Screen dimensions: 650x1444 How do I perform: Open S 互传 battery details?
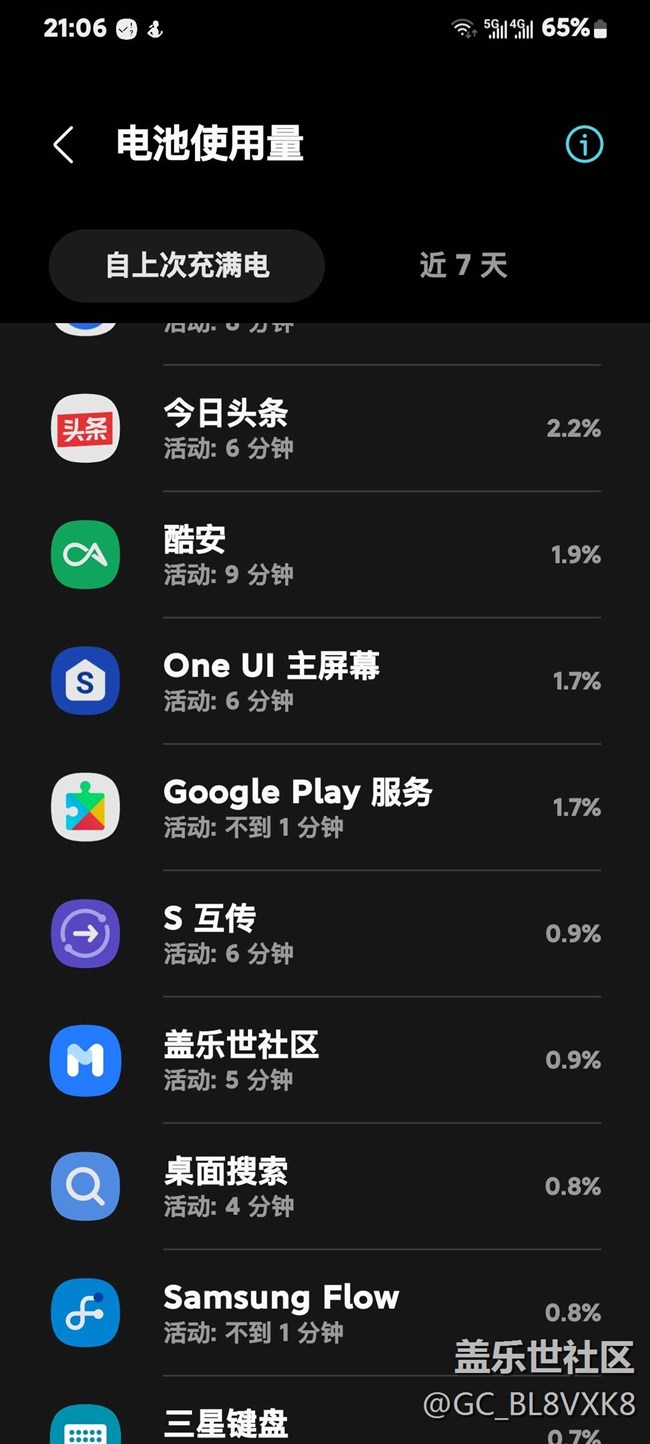[325, 934]
